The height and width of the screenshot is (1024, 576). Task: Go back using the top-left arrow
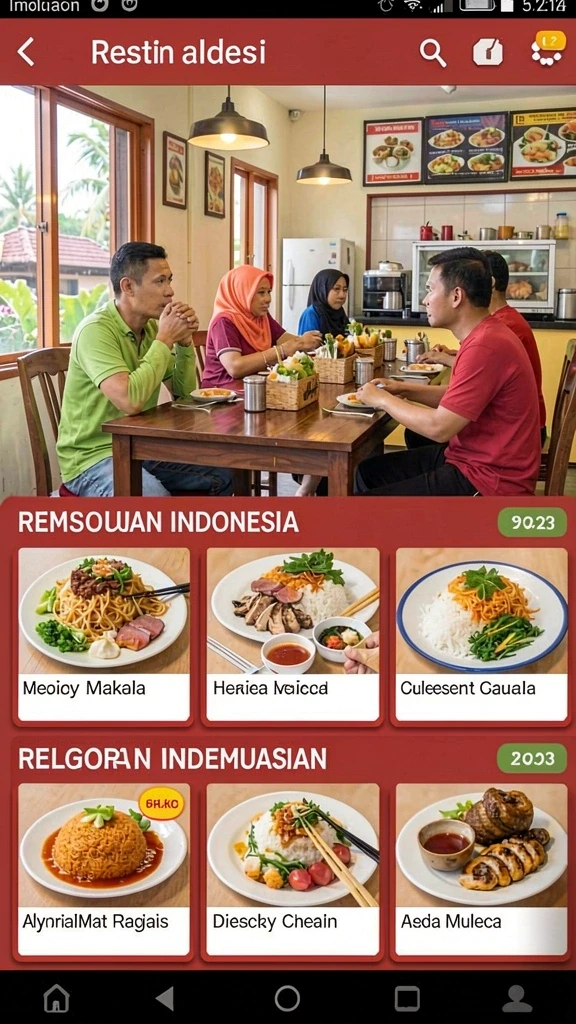pos(25,52)
